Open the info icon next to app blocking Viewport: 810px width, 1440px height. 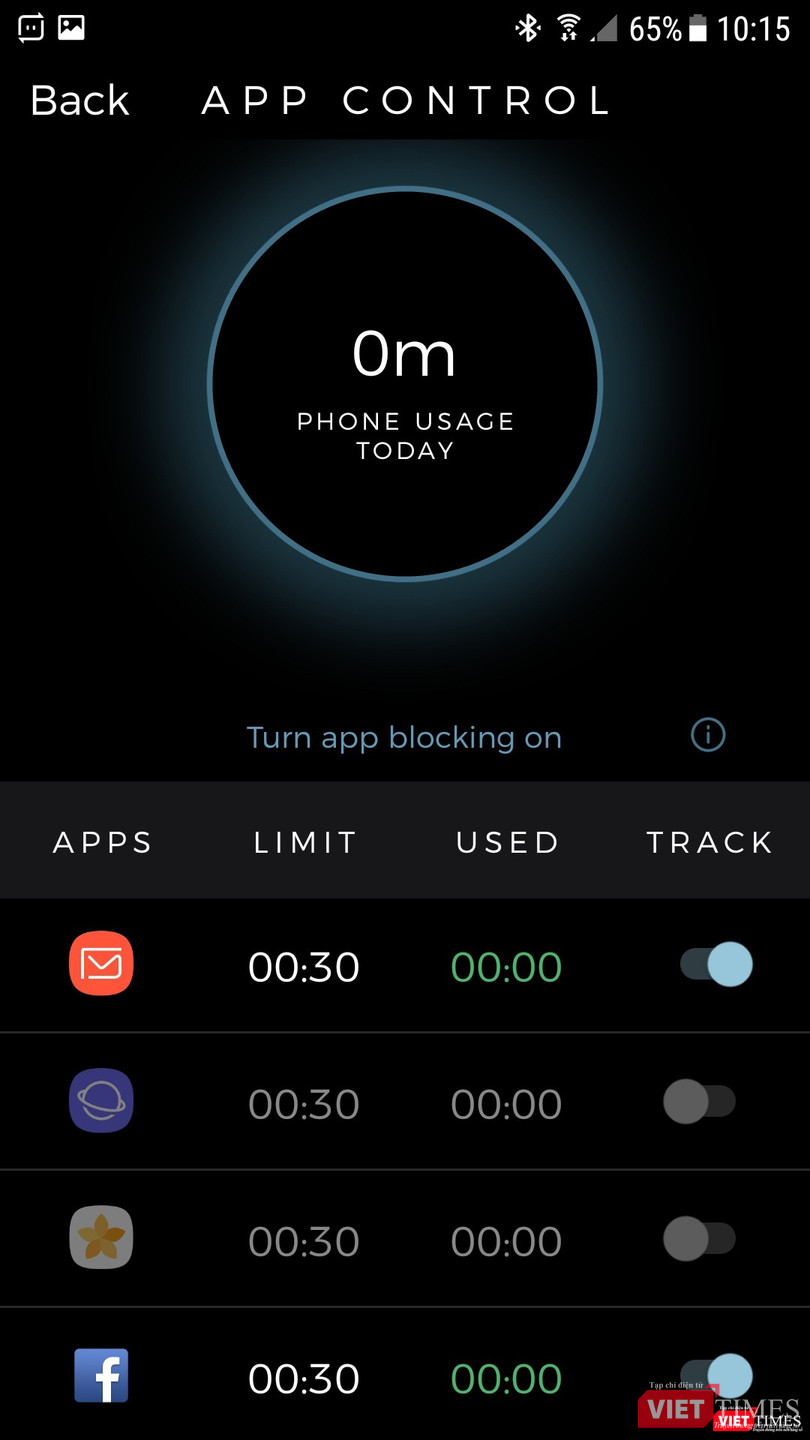tap(707, 735)
